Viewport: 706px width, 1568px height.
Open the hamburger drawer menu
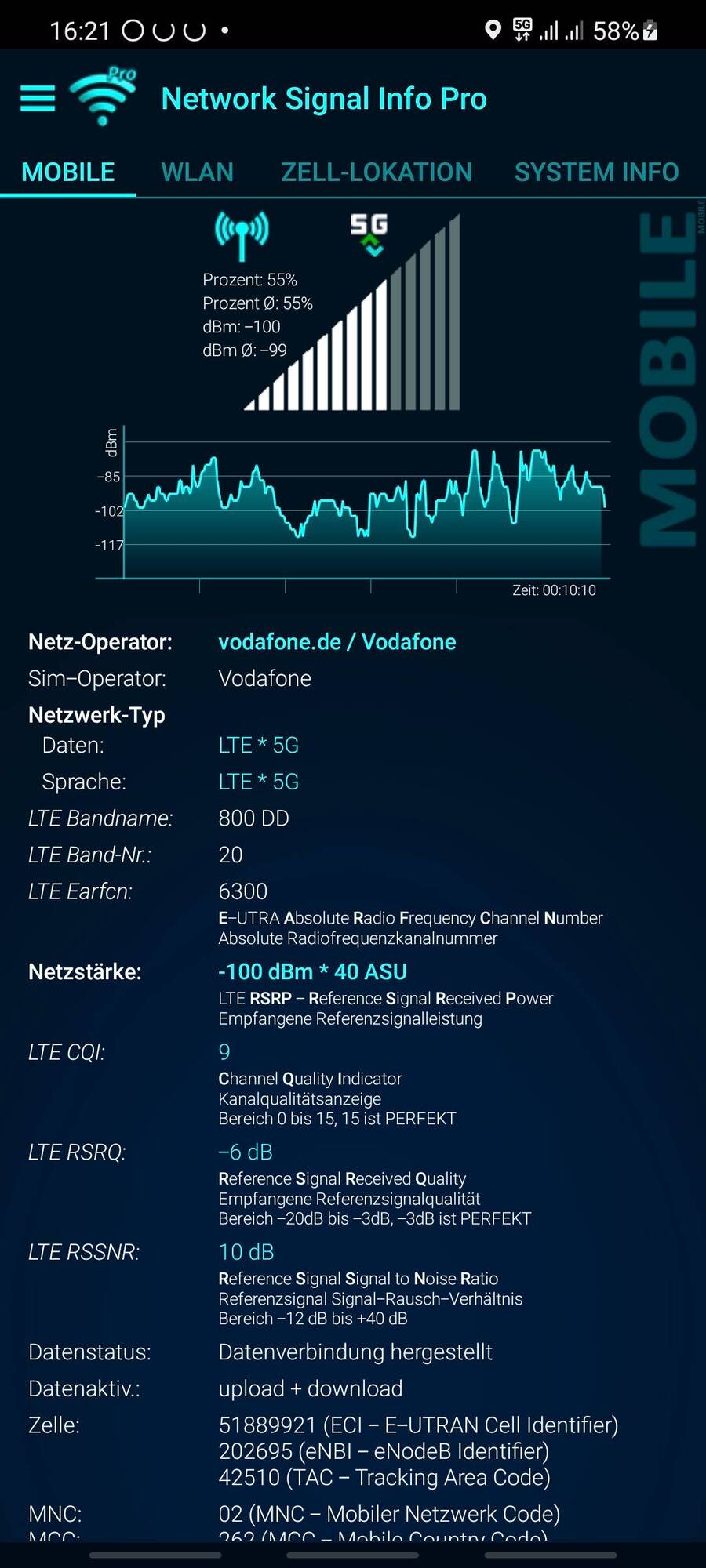pos(38,99)
